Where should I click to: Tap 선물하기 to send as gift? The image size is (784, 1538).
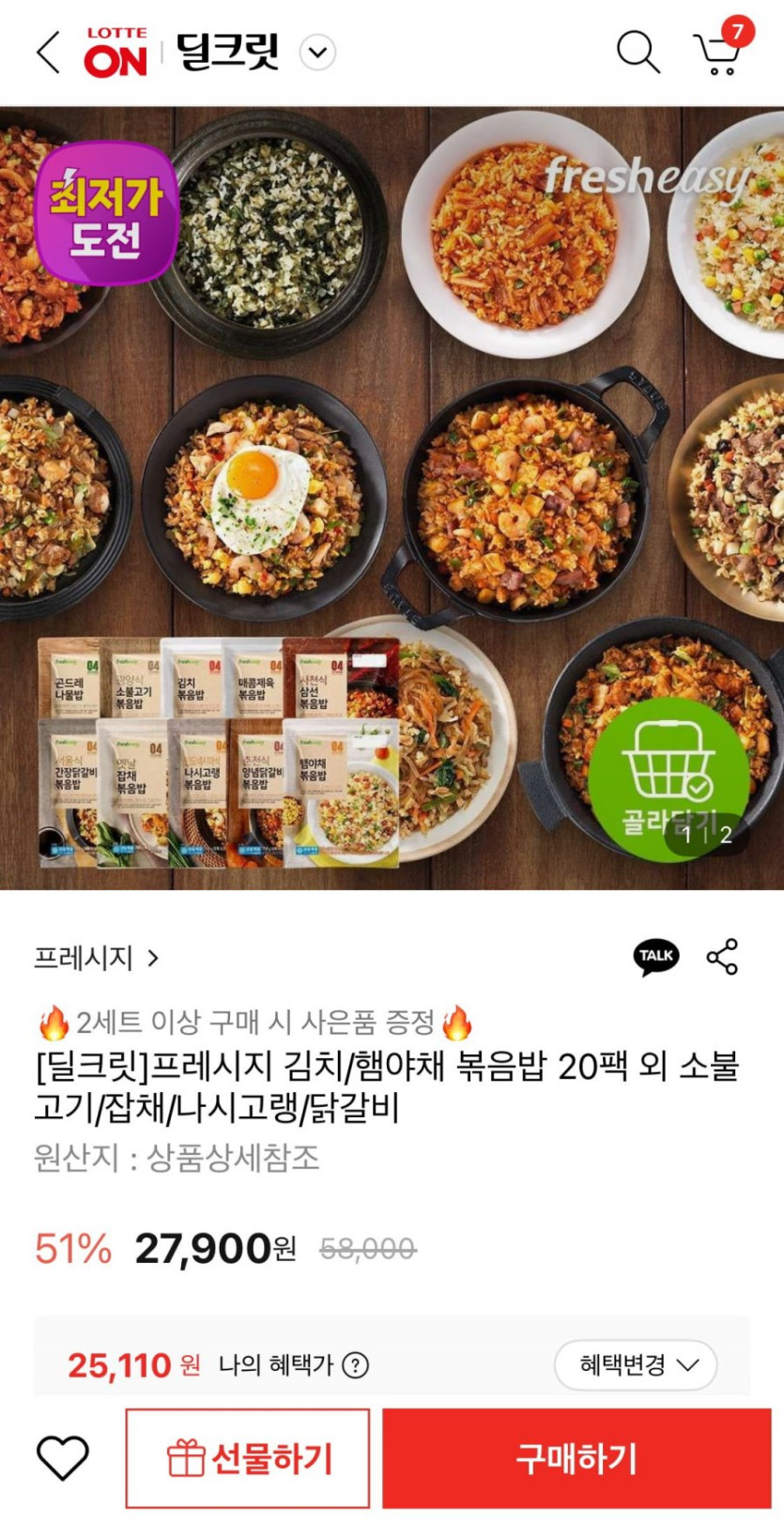coord(248,1458)
